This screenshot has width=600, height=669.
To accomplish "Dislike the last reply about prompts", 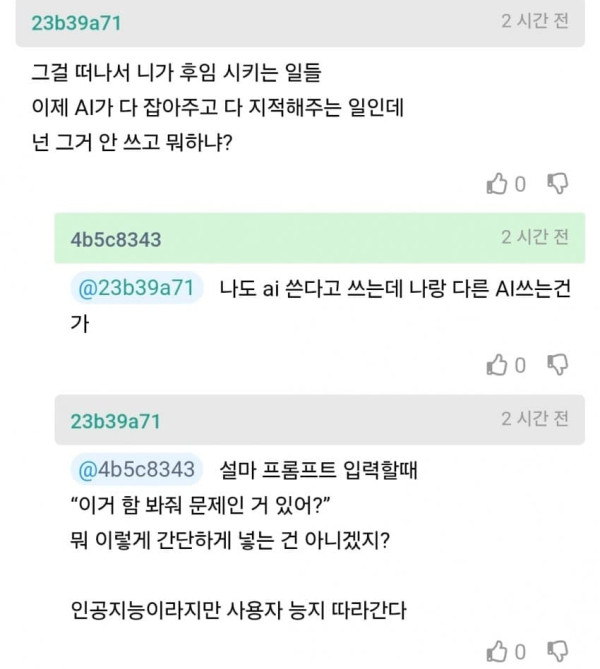I will coord(557,652).
